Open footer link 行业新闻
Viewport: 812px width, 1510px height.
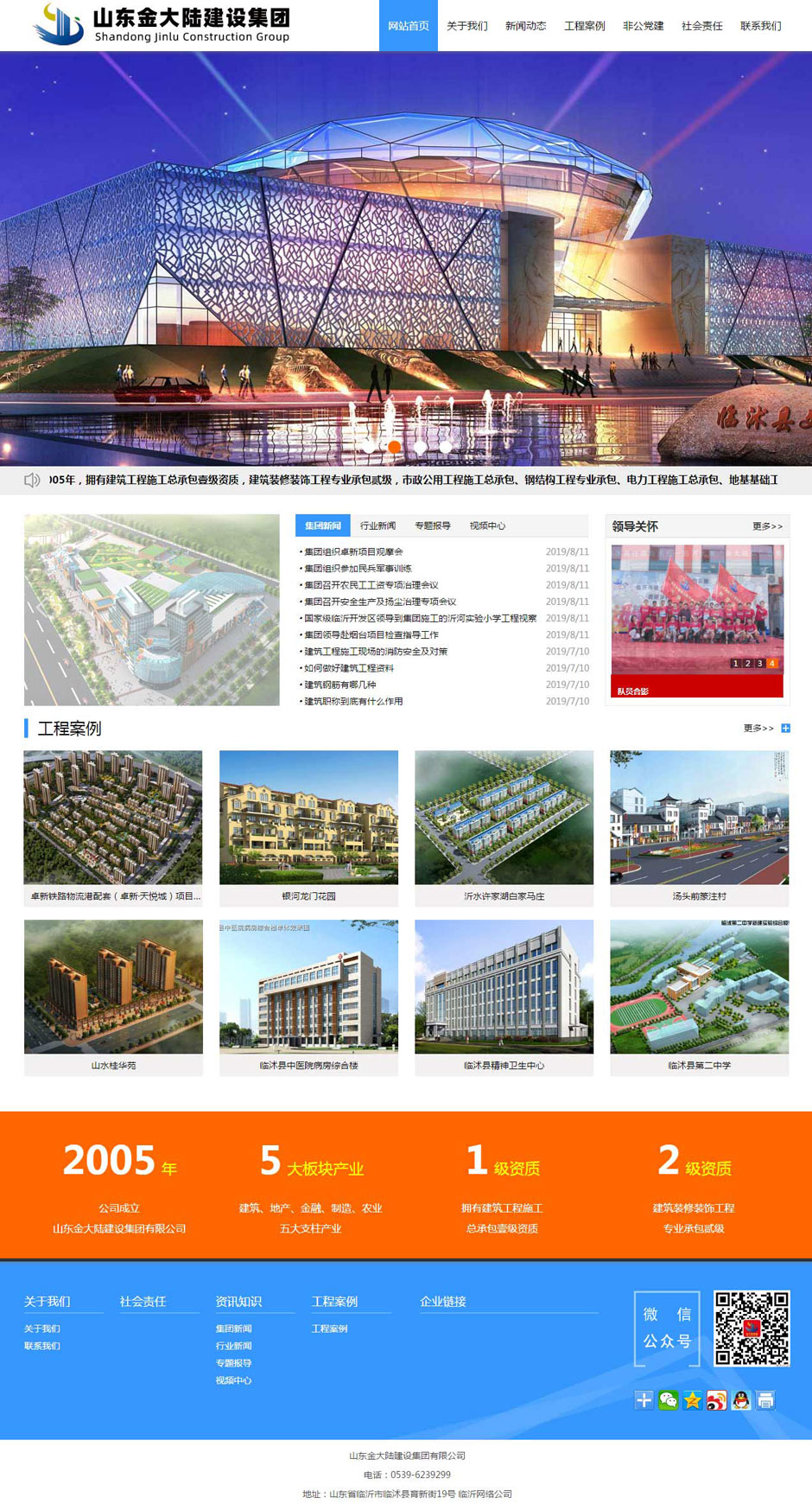coord(233,1346)
